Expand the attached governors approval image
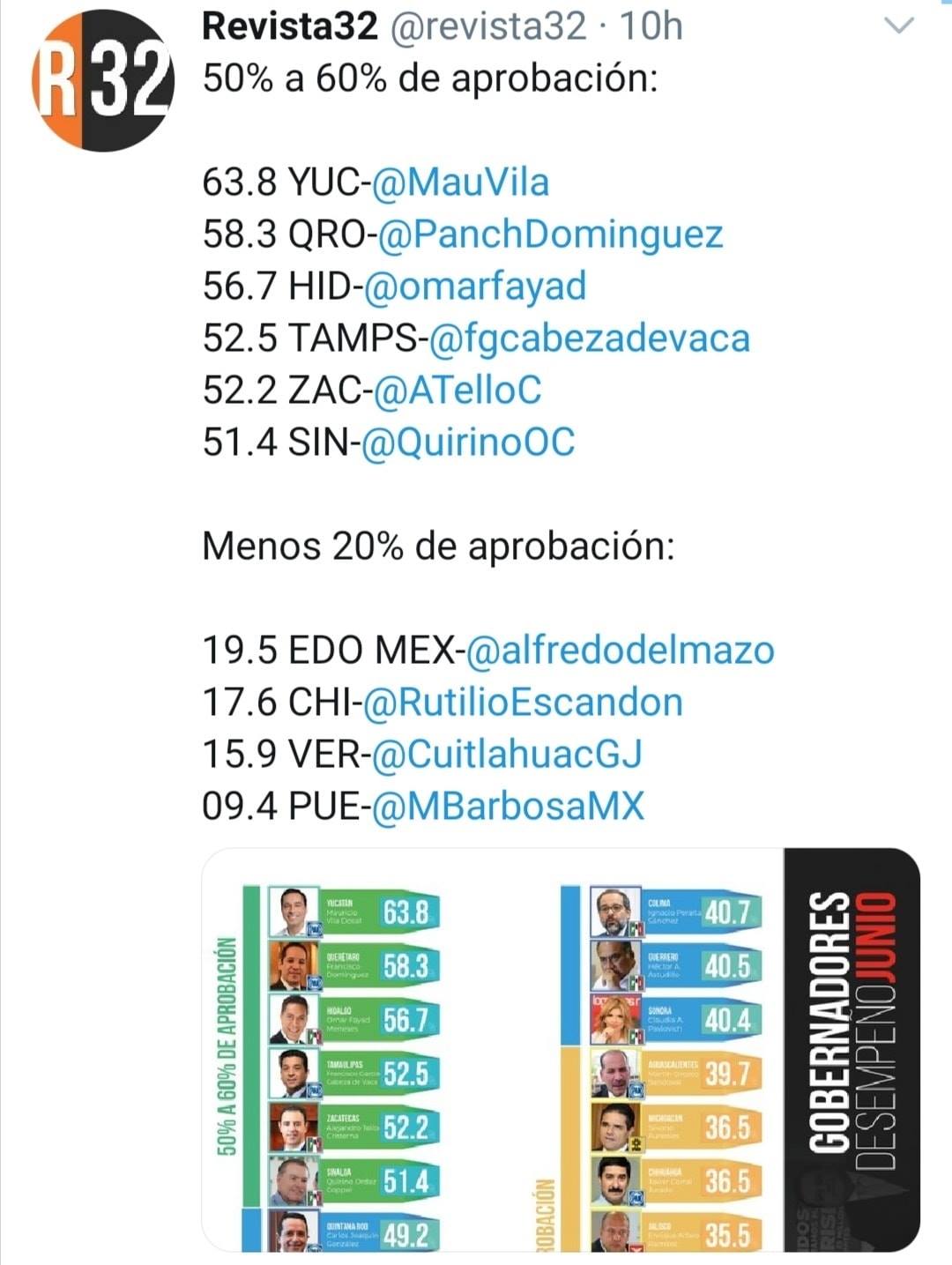 [x=561, y=1049]
